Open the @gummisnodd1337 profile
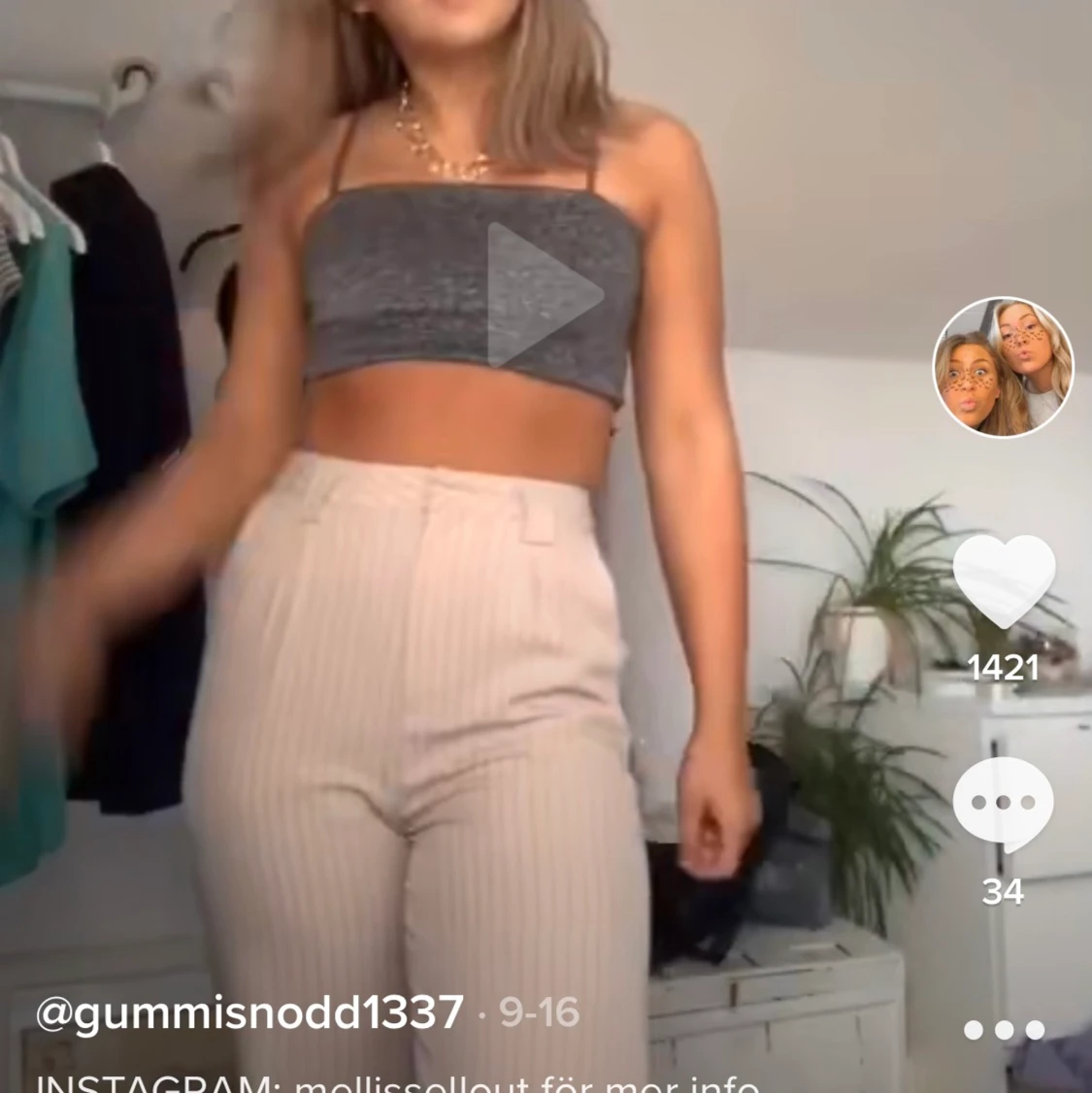The width and height of the screenshot is (1092, 1093). 249,1013
